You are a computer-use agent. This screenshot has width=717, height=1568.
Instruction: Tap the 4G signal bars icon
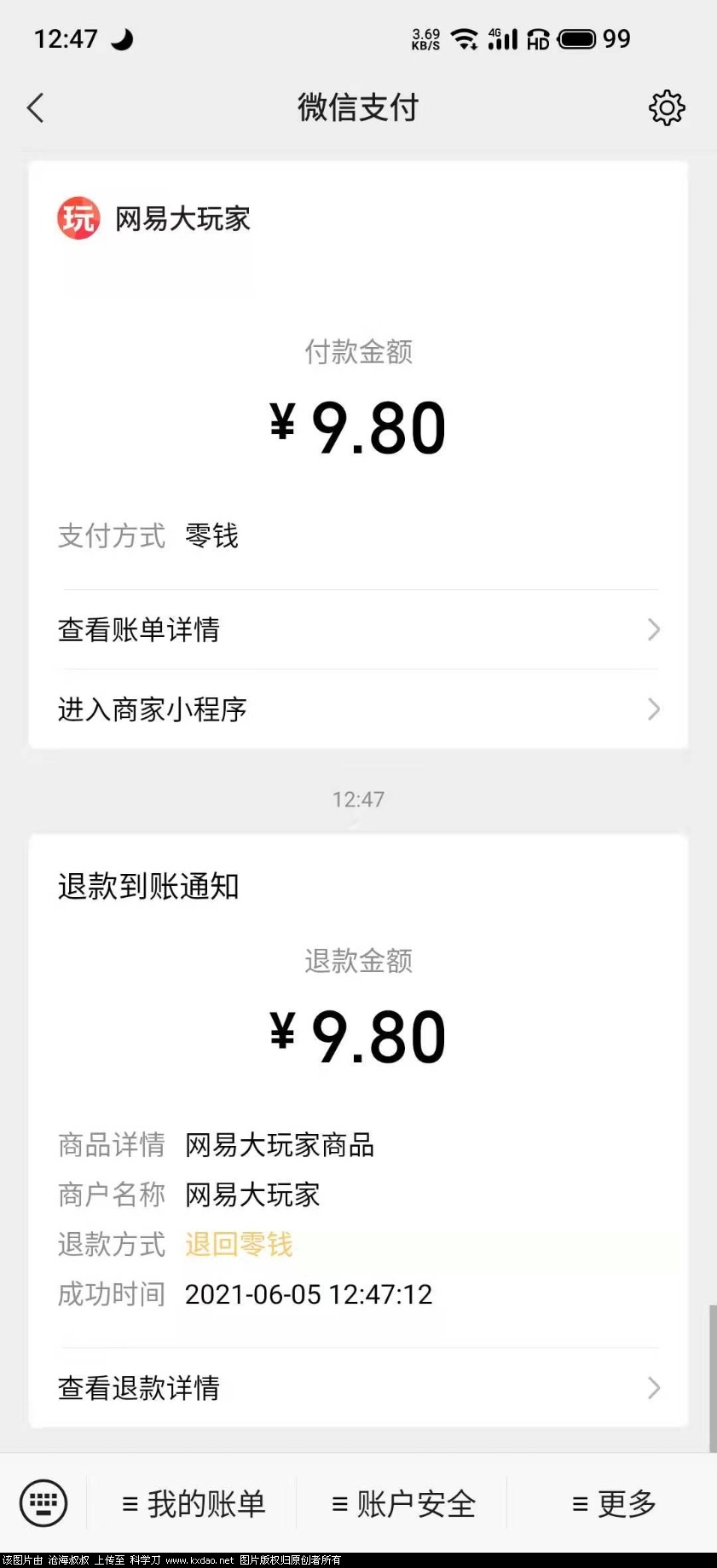click(502, 38)
